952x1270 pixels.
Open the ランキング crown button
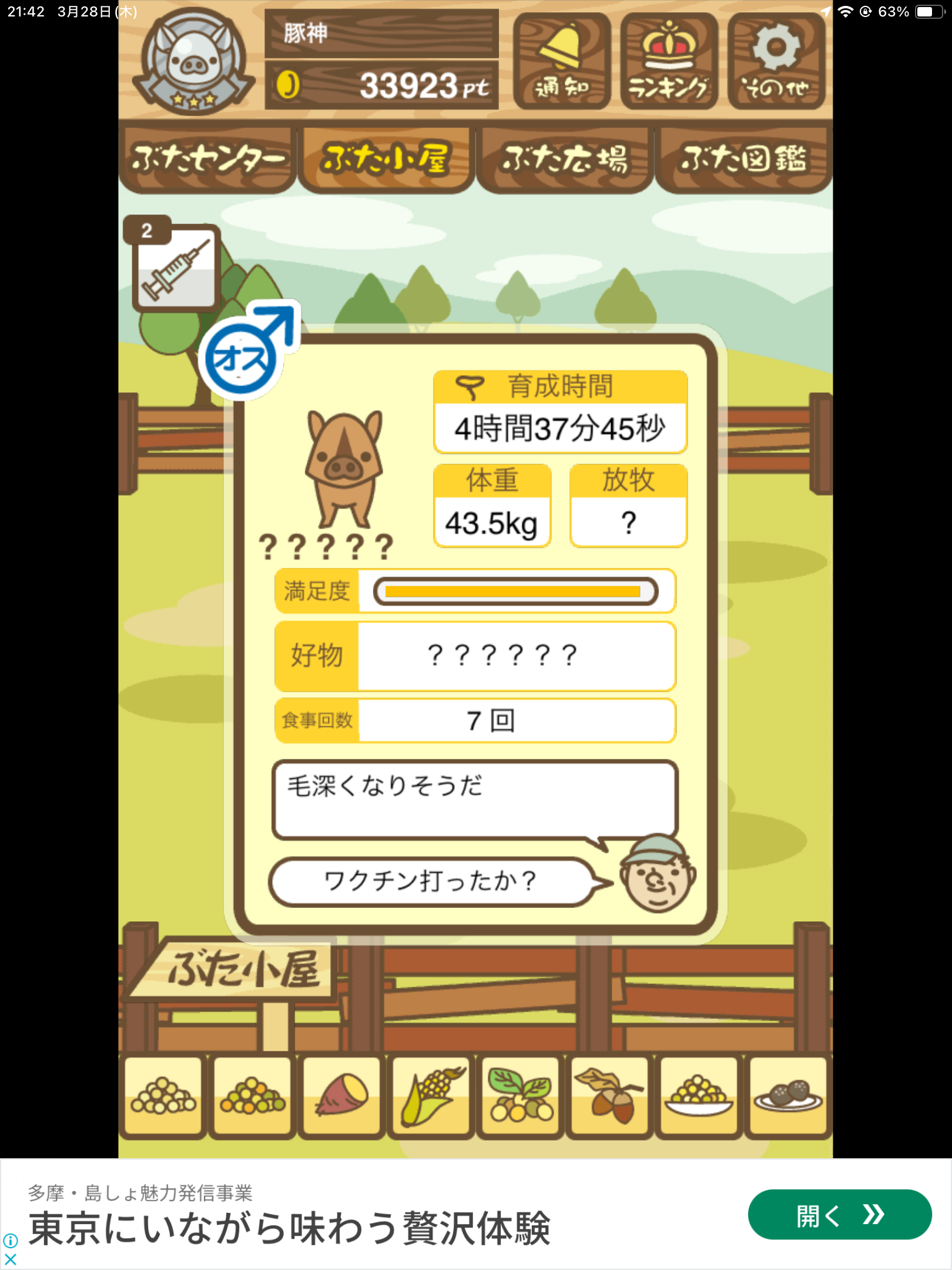pyautogui.click(x=669, y=62)
